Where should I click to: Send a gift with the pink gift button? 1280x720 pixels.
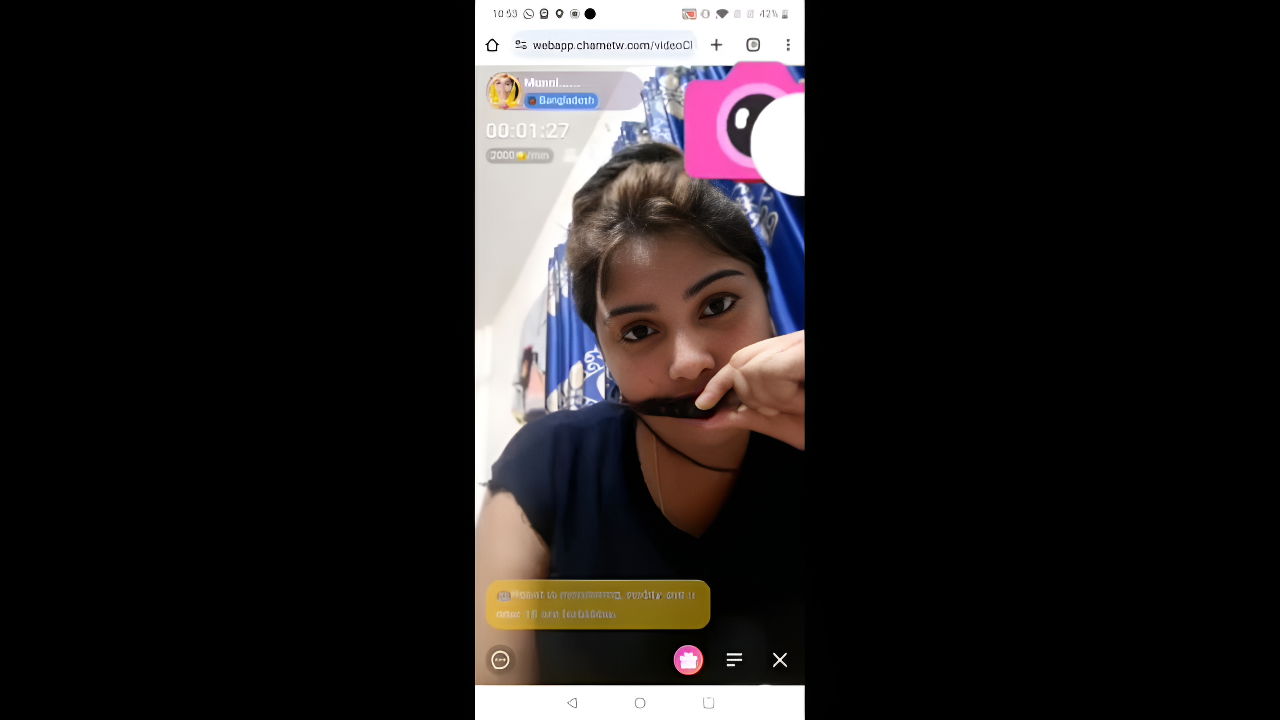point(688,660)
